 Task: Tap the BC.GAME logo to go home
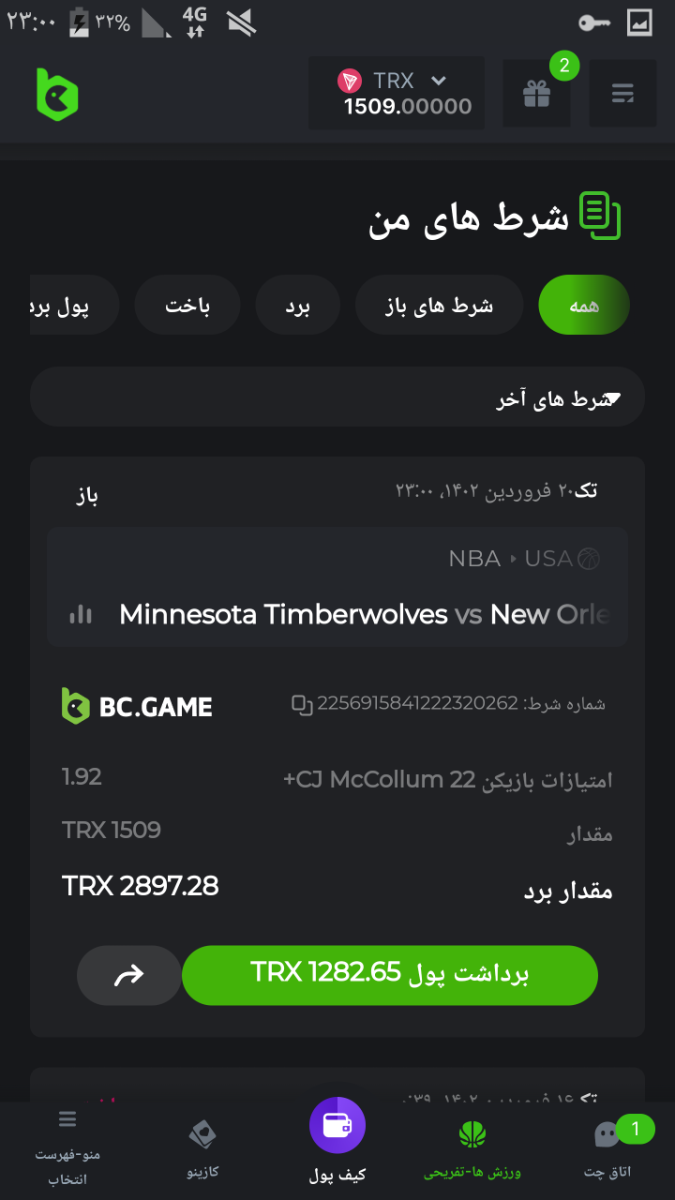57,95
